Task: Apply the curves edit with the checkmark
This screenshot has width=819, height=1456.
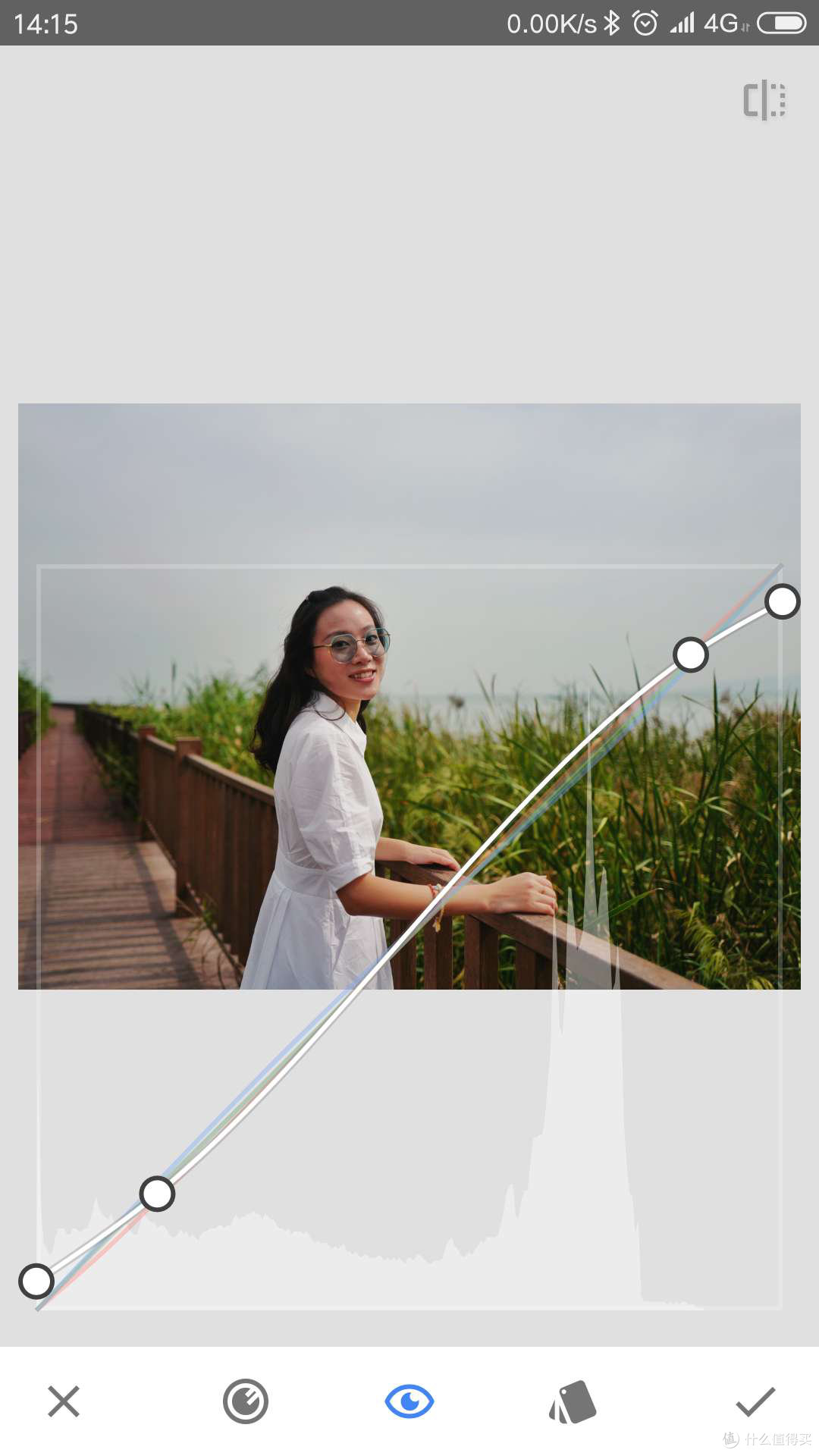Action: tap(755, 1401)
